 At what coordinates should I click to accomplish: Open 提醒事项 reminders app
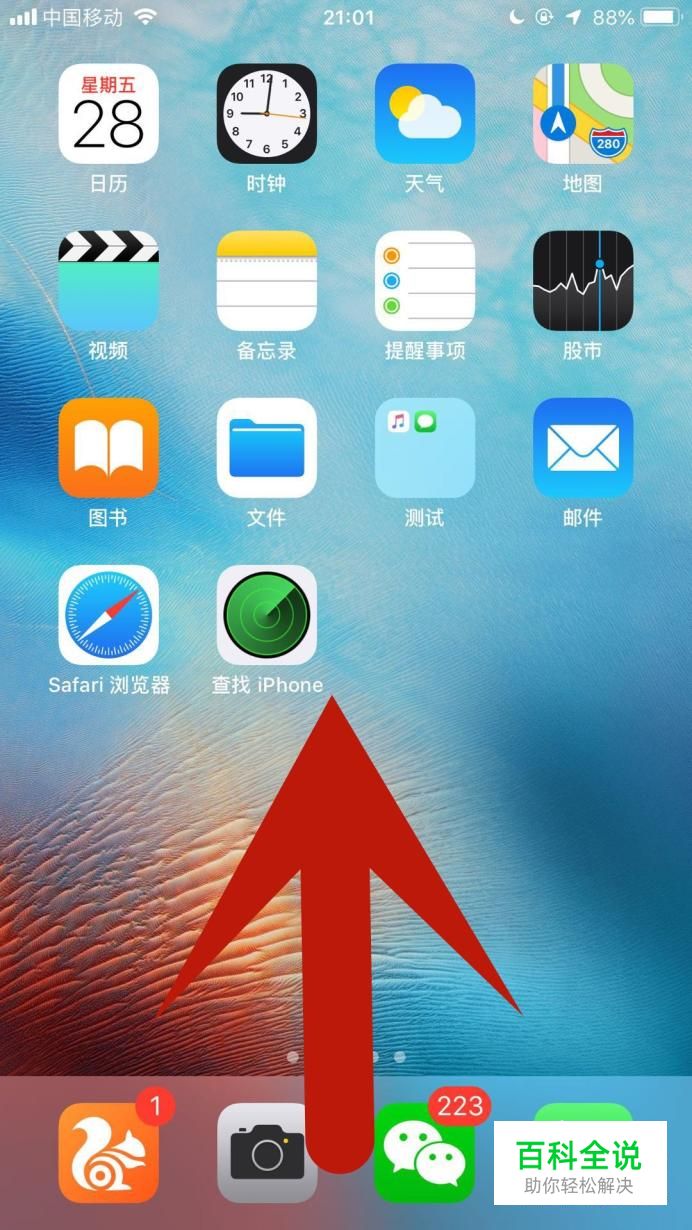(424, 281)
